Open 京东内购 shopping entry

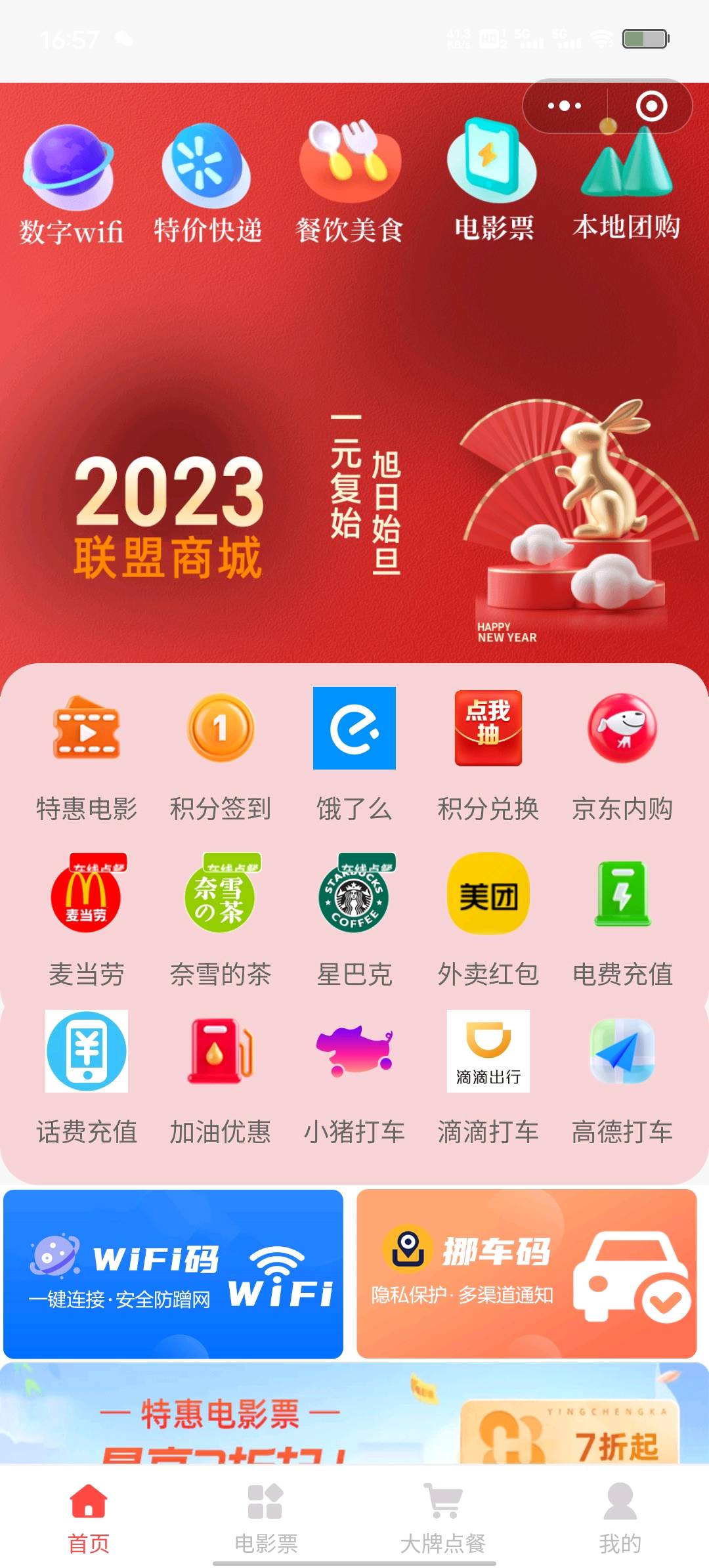coord(622,755)
